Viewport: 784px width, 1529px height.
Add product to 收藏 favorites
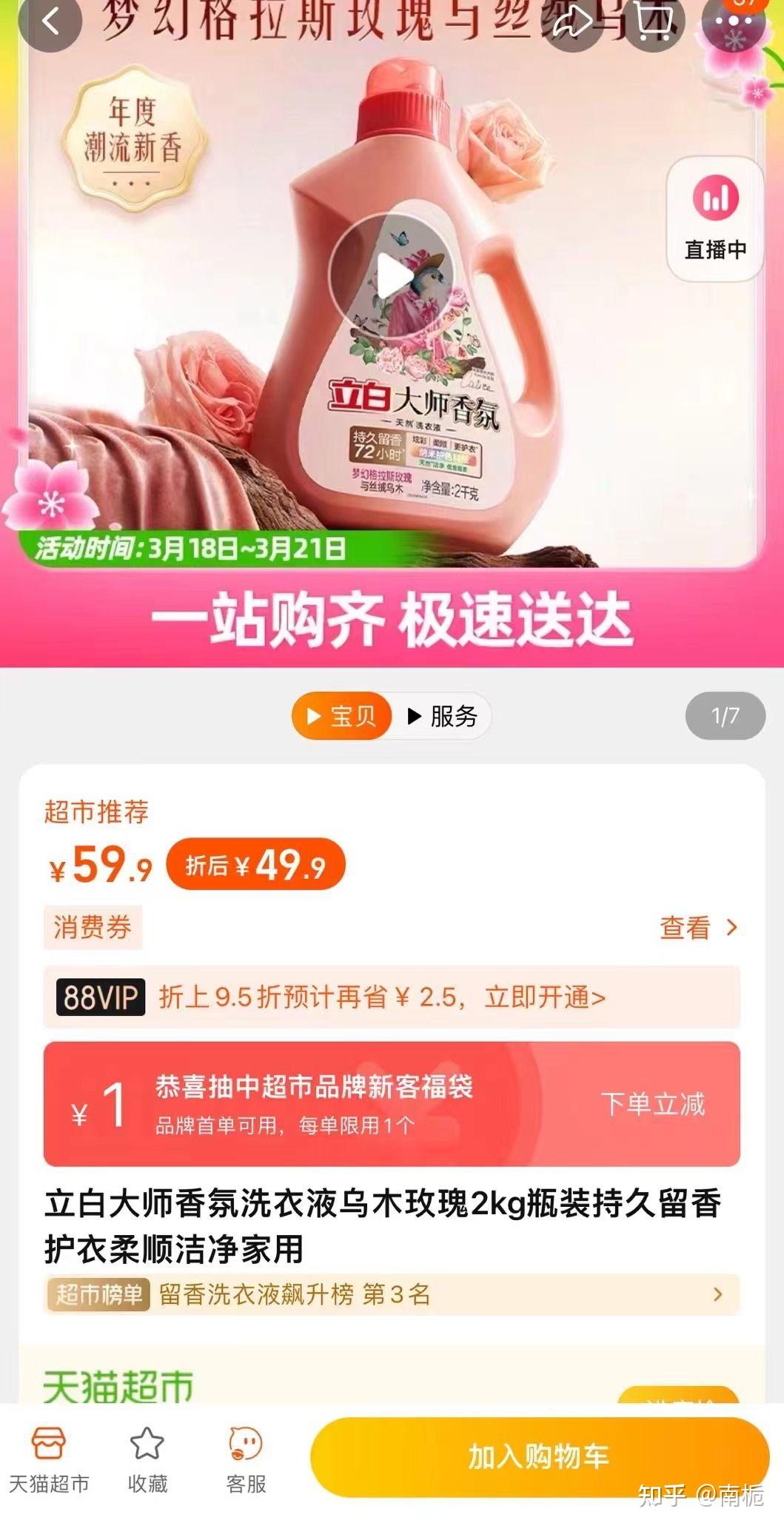[147, 1461]
